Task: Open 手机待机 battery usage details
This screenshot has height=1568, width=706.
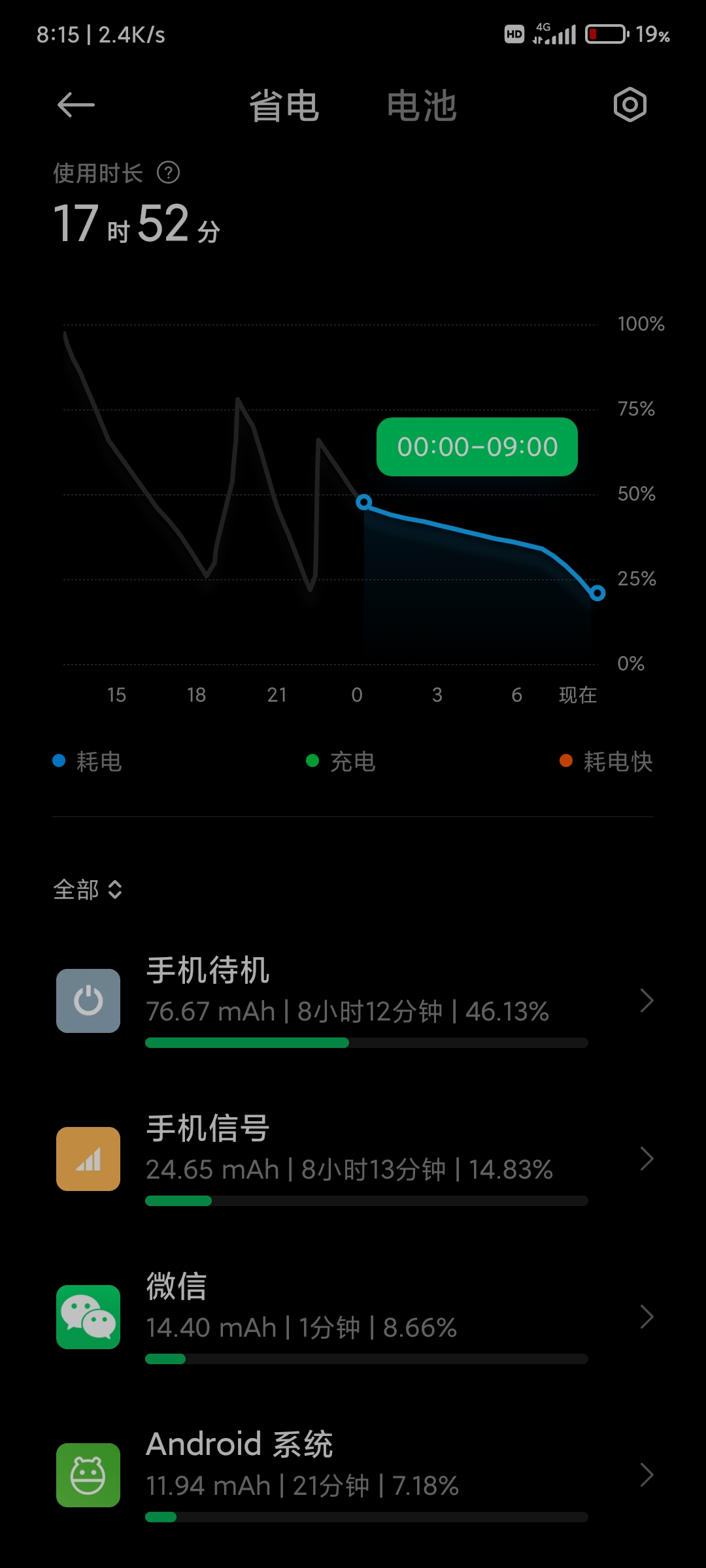Action: coord(353,1001)
